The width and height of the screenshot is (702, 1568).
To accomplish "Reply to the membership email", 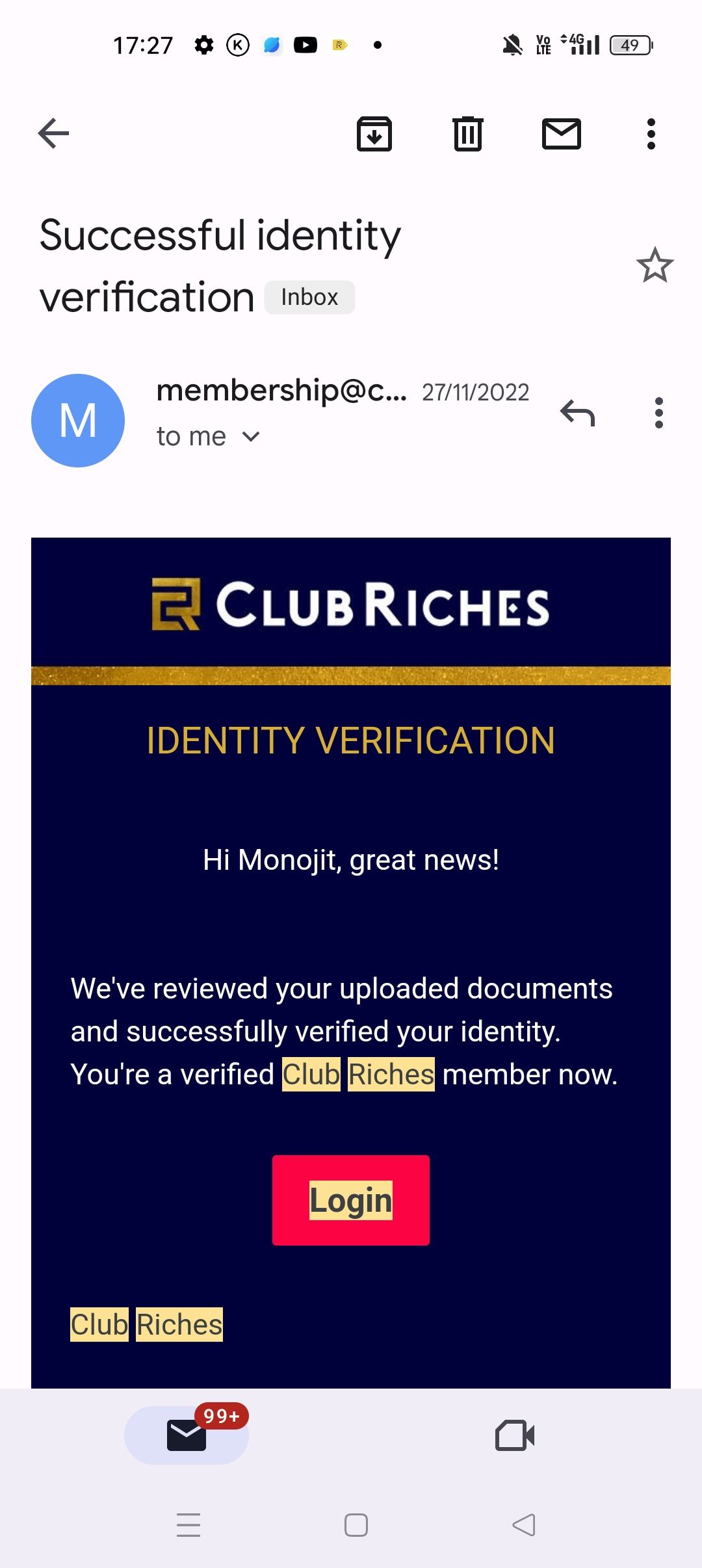I will click(577, 413).
